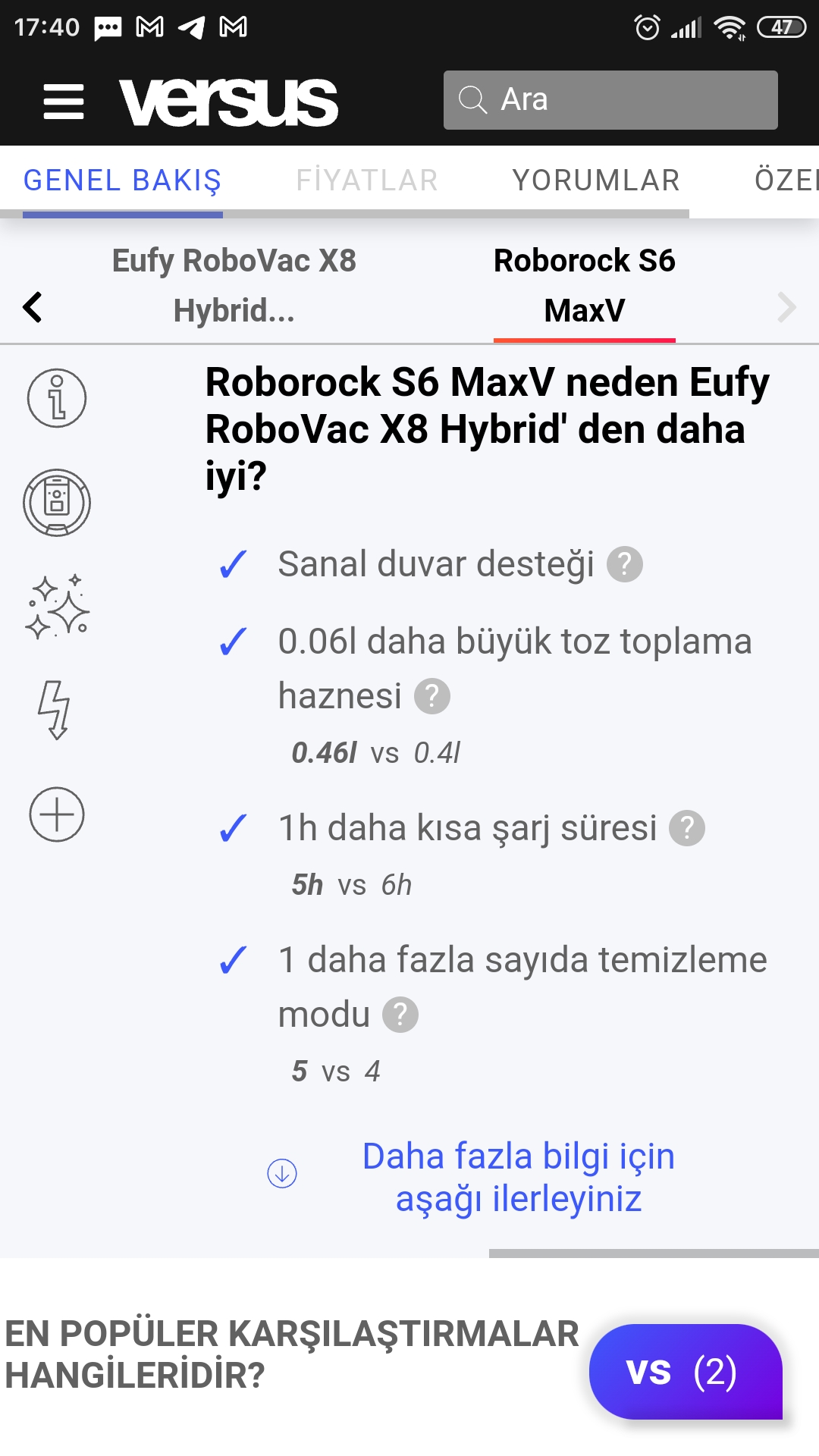Show help for şarj süresi
This screenshot has height=1456, width=819.
click(687, 828)
